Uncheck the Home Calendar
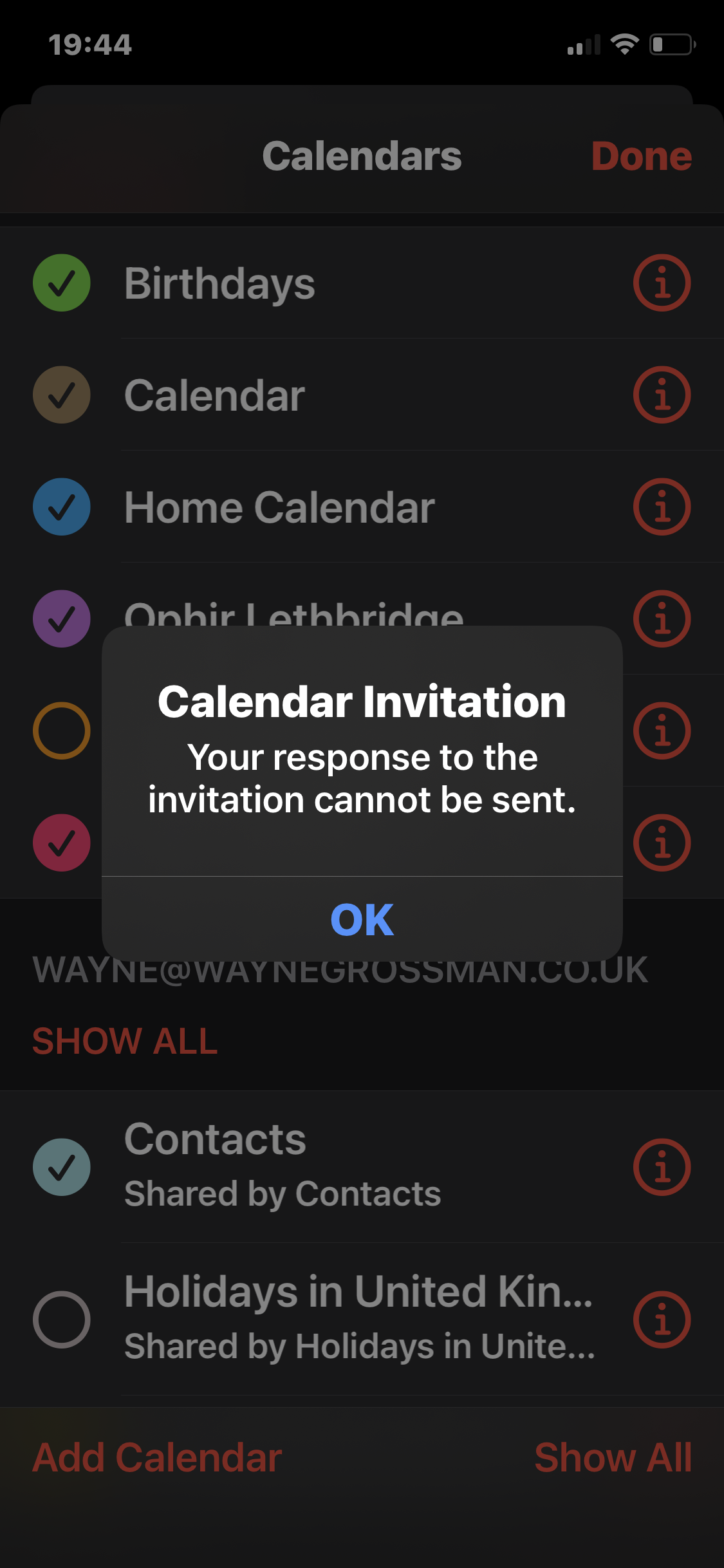The image size is (724, 1568). pos(62,507)
